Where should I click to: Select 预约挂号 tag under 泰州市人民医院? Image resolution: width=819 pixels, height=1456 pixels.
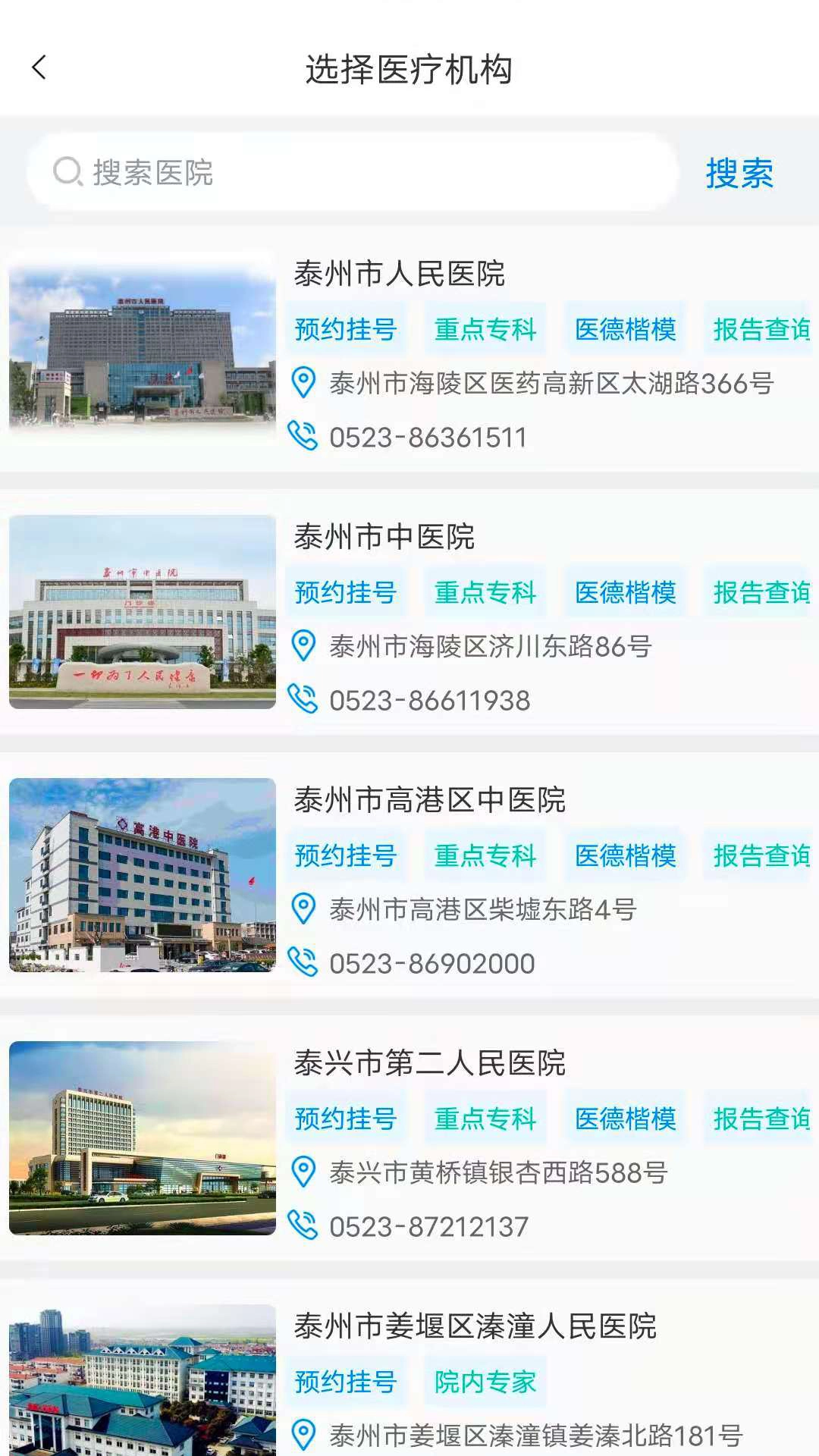pos(346,329)
